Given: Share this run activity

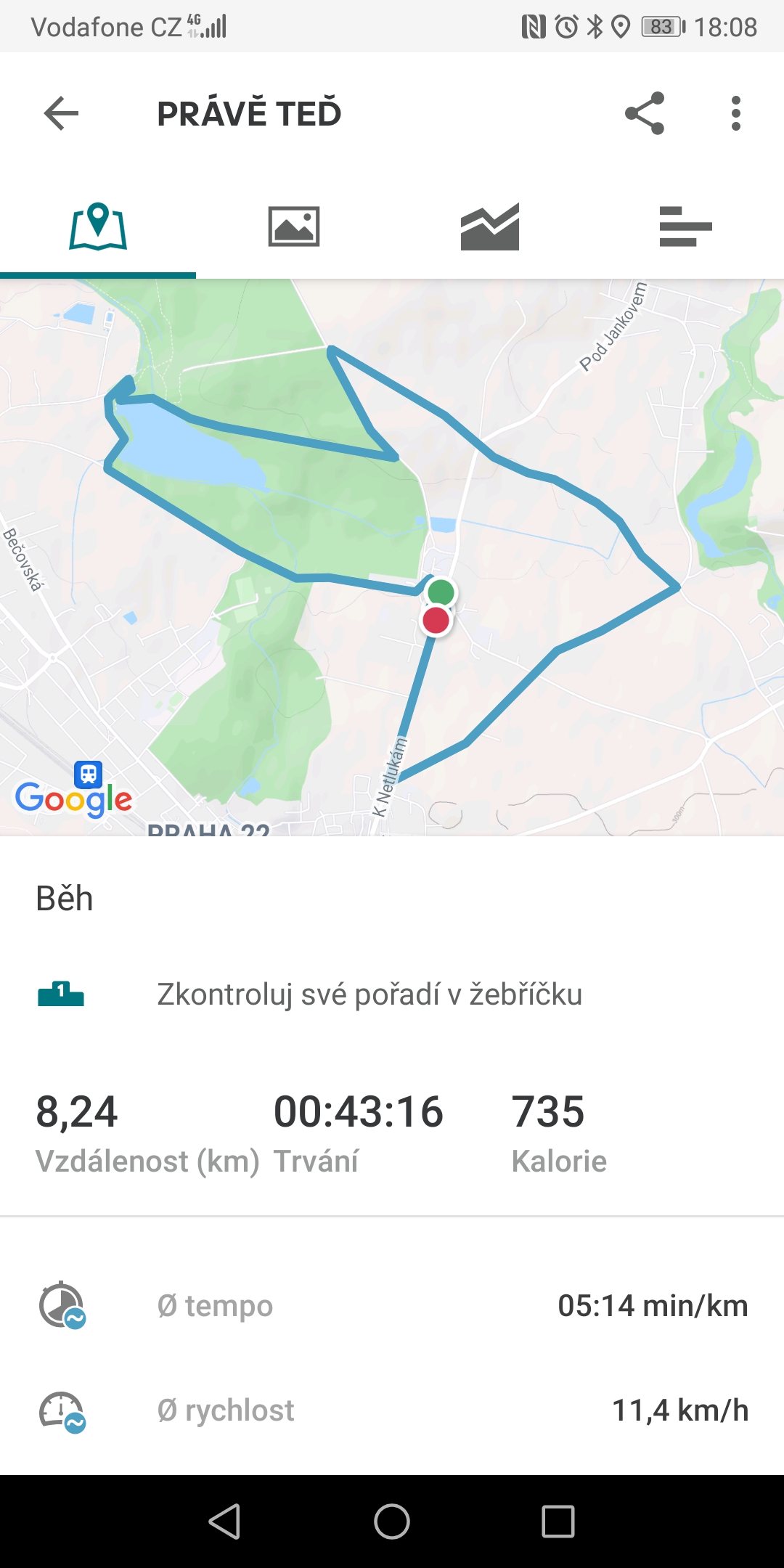Looking at the screenshot, I should coord(645,113).
